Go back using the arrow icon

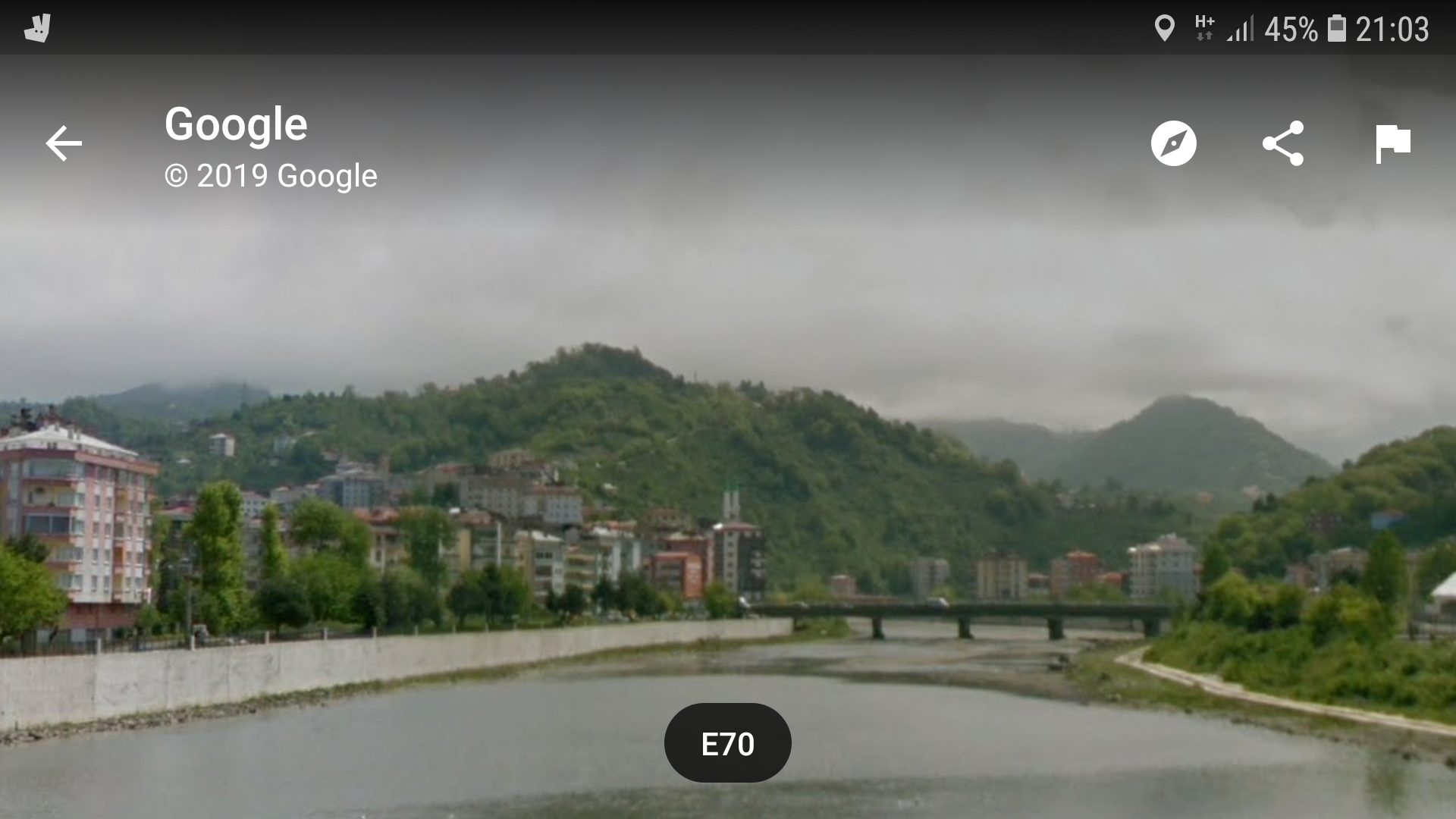[64, 143]
